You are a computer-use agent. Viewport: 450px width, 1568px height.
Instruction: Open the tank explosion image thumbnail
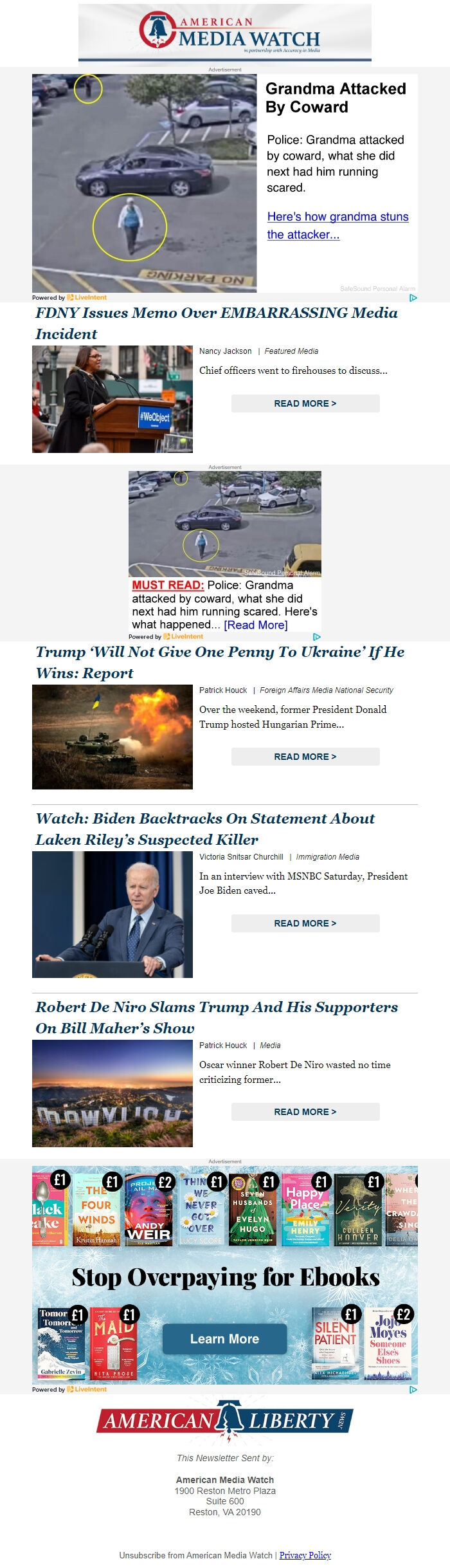[113, 737]
